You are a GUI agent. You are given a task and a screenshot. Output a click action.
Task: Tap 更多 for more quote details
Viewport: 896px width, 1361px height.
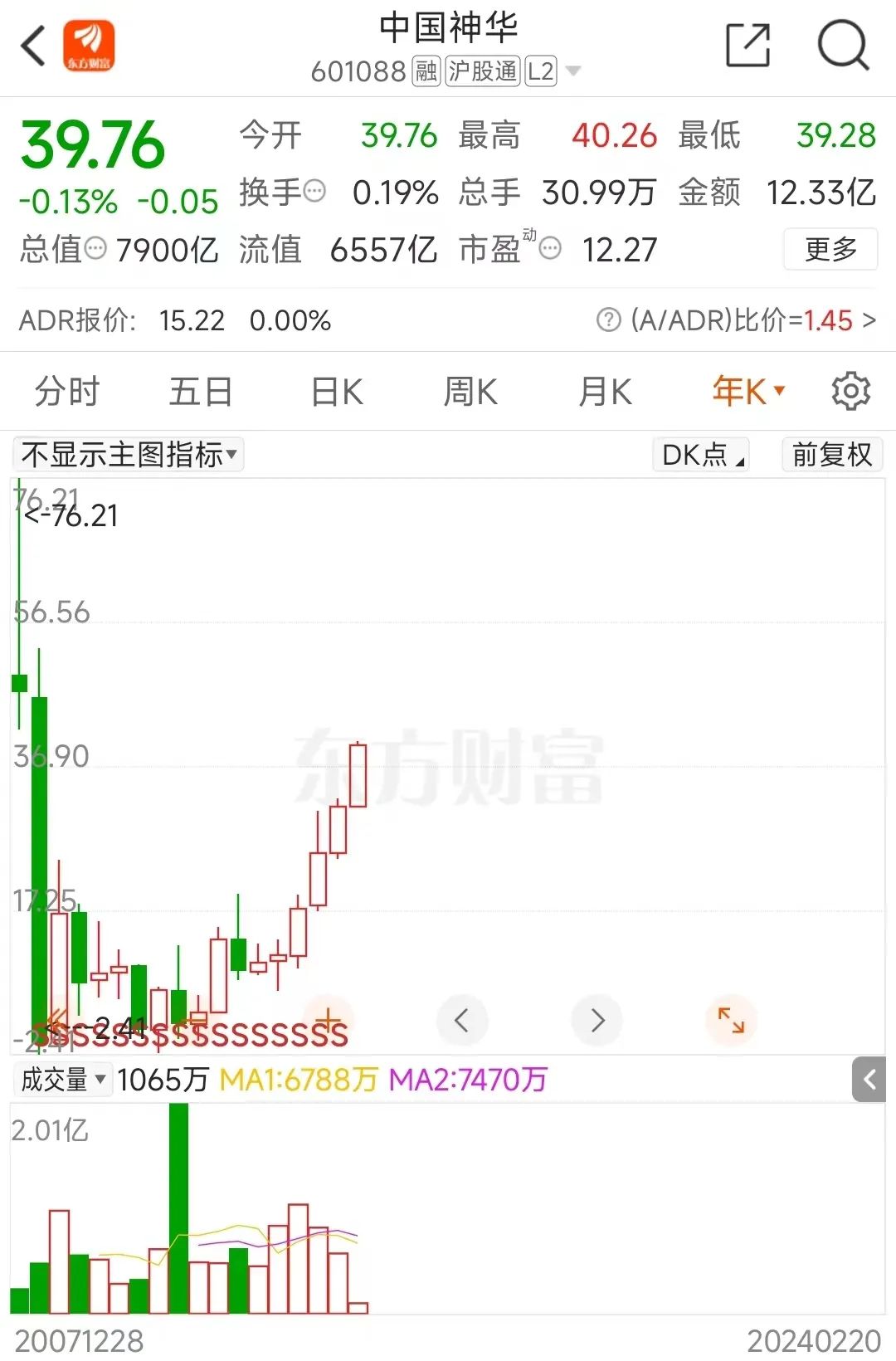click(x=830, y=249)
